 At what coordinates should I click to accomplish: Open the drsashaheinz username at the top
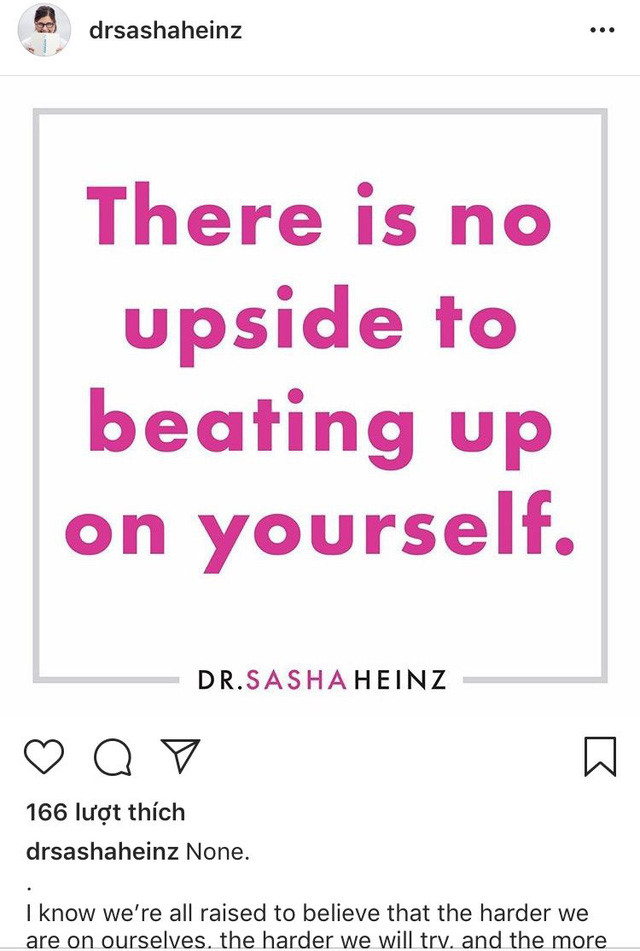point(165,30)
